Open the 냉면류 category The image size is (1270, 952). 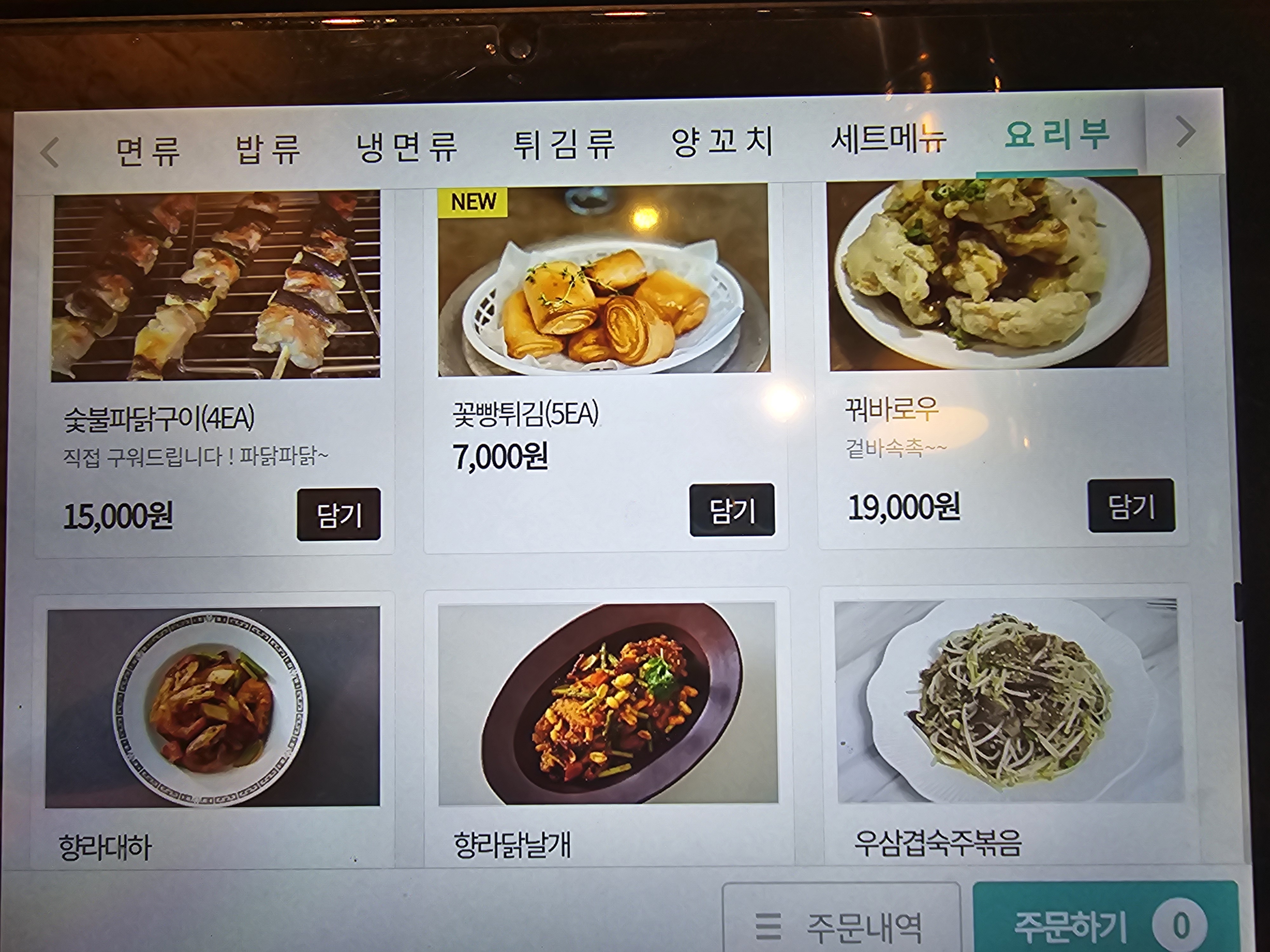pyautogui.click(x=406, y=147)
